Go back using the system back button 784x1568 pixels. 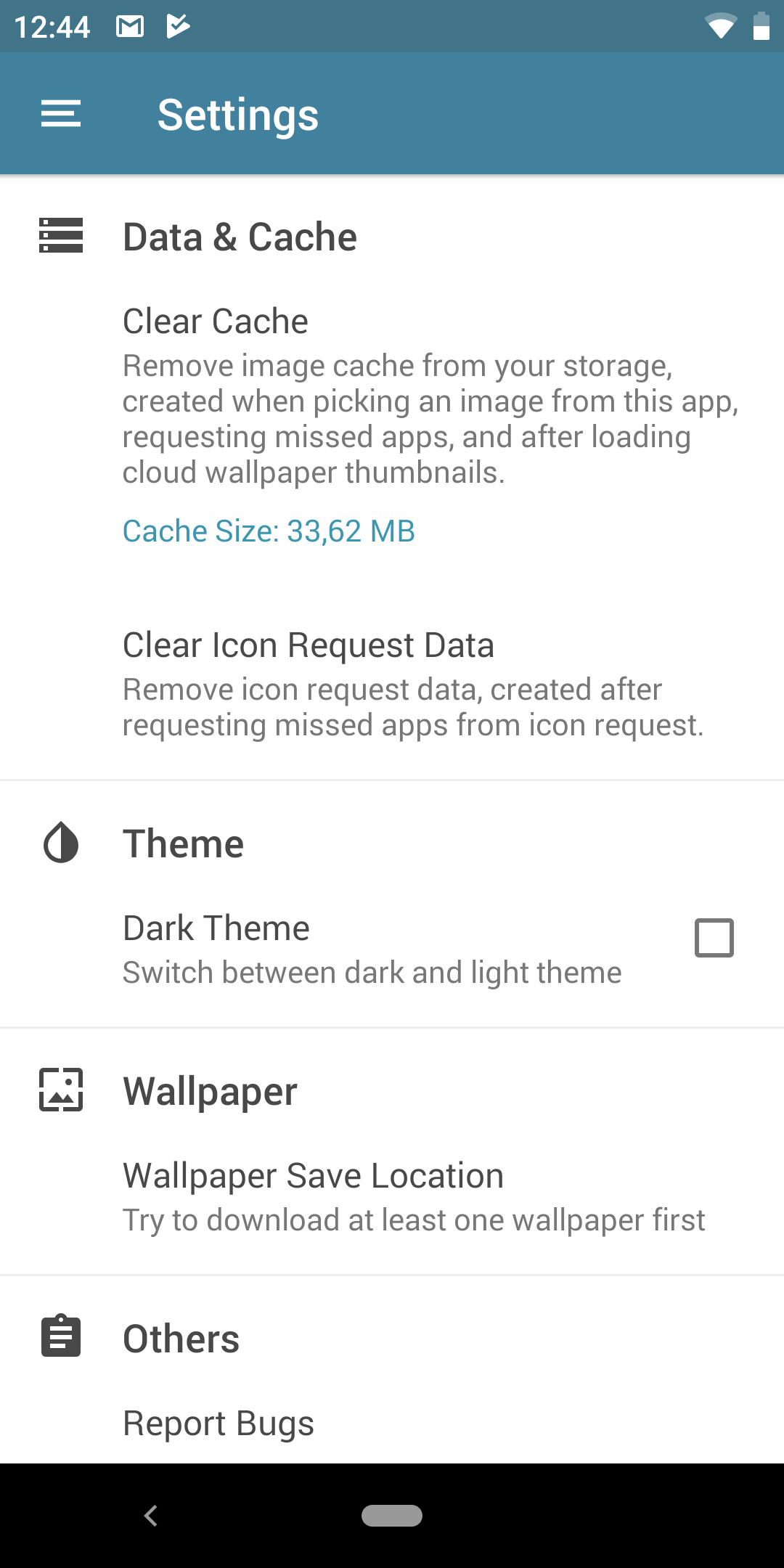[151, 1516]
